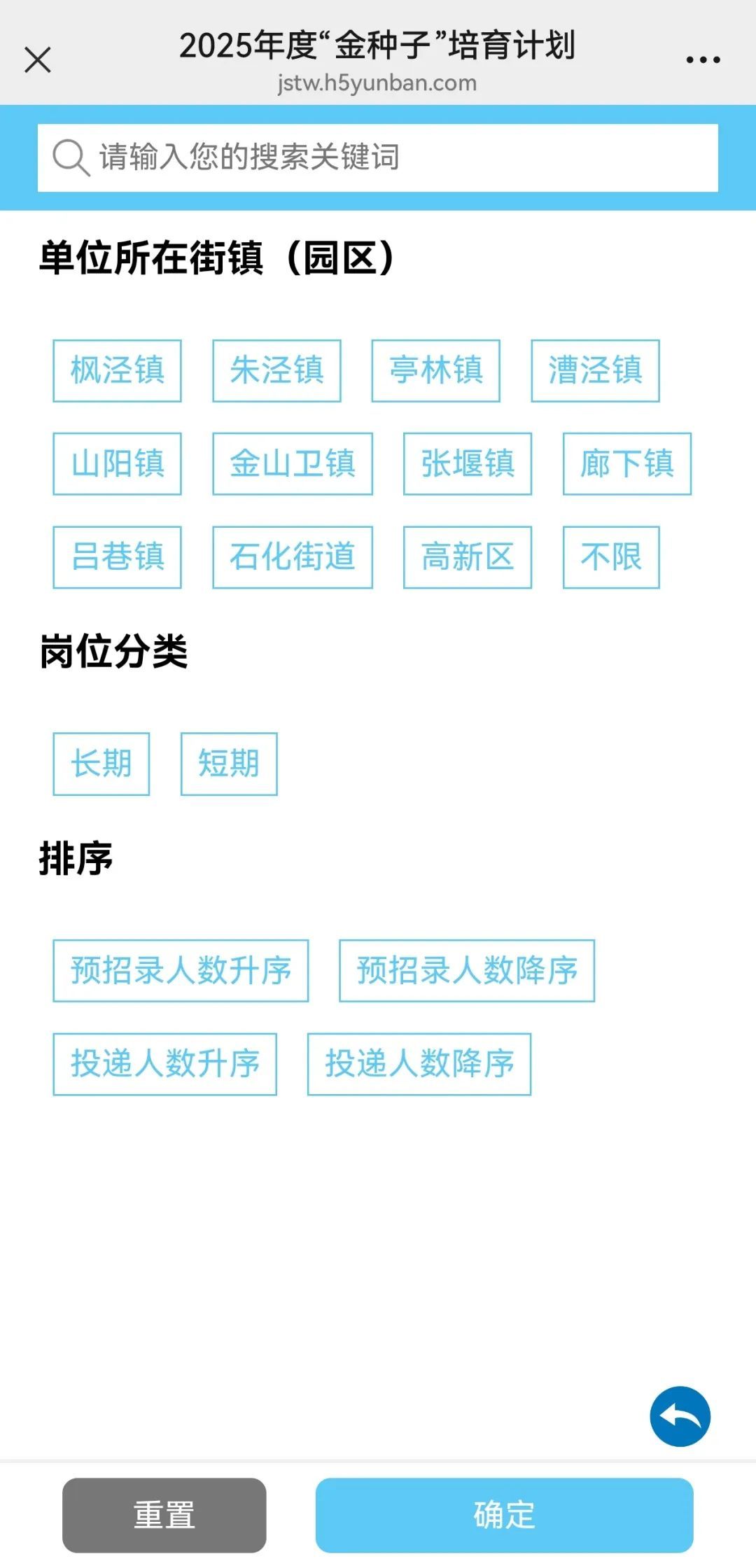Sort by 预招录人数升序
Viewport: 756px width, 1568px height.
[x=181, y=971]
